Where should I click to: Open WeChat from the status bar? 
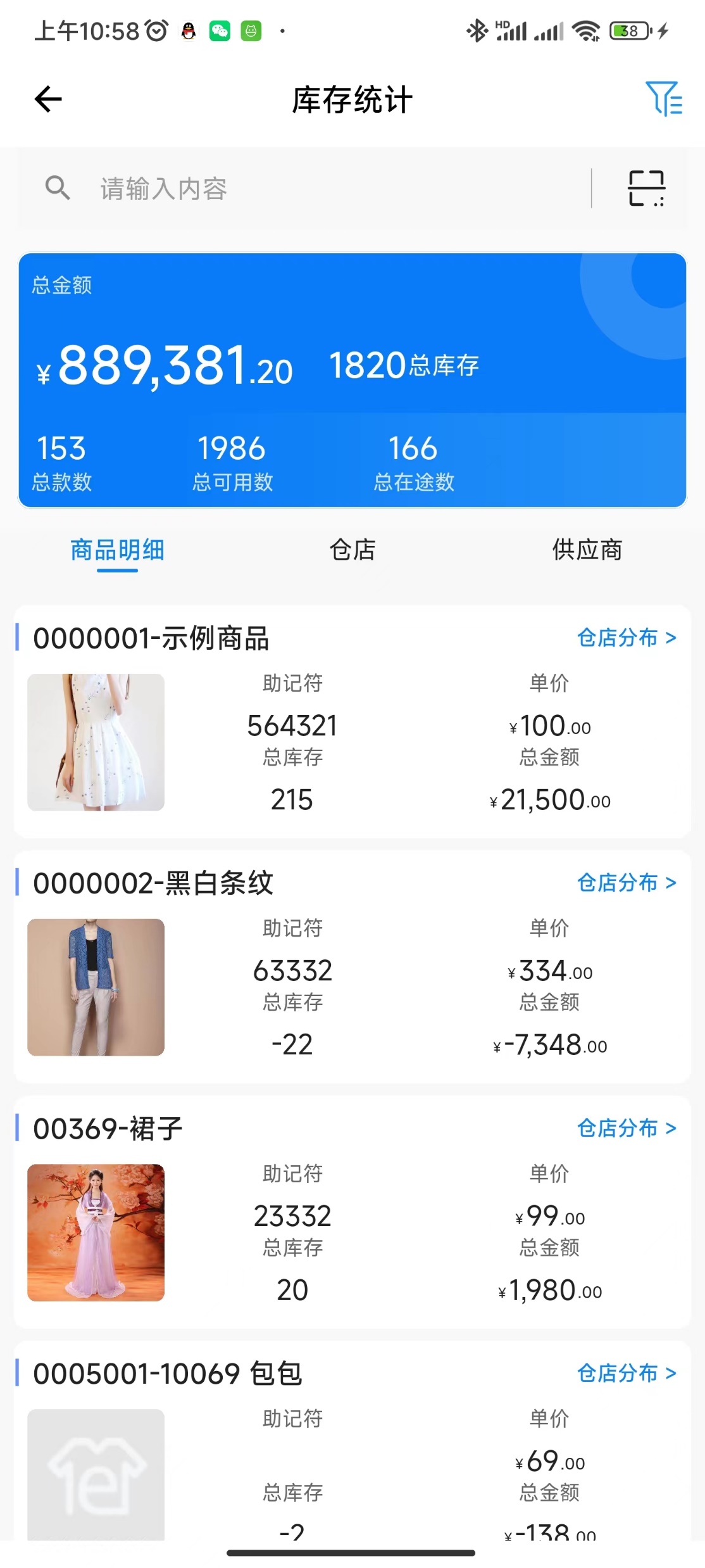click(x=218, y=30)
